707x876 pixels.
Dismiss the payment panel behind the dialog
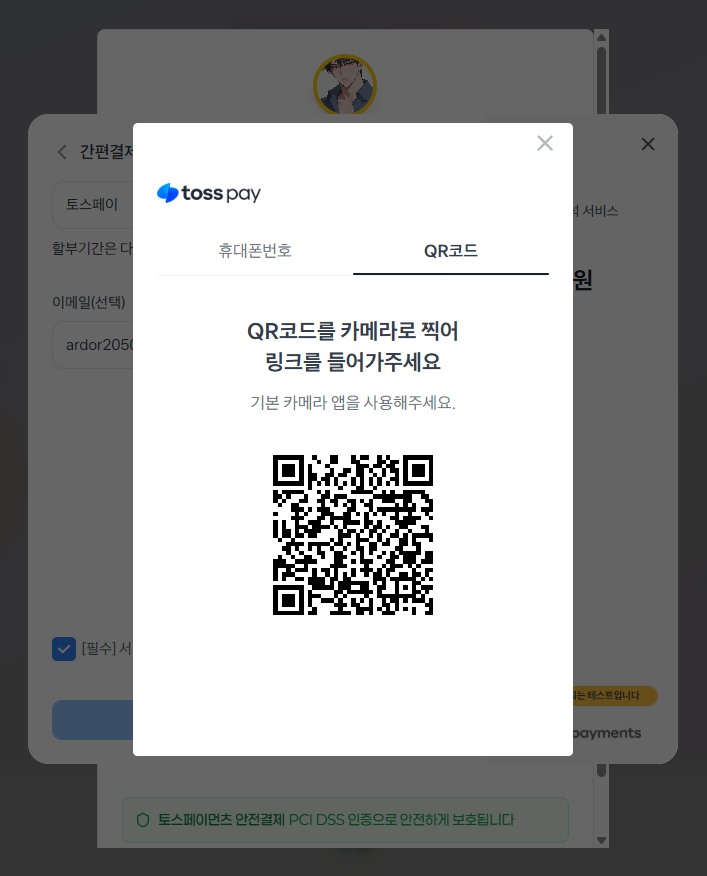click(648, 144)
